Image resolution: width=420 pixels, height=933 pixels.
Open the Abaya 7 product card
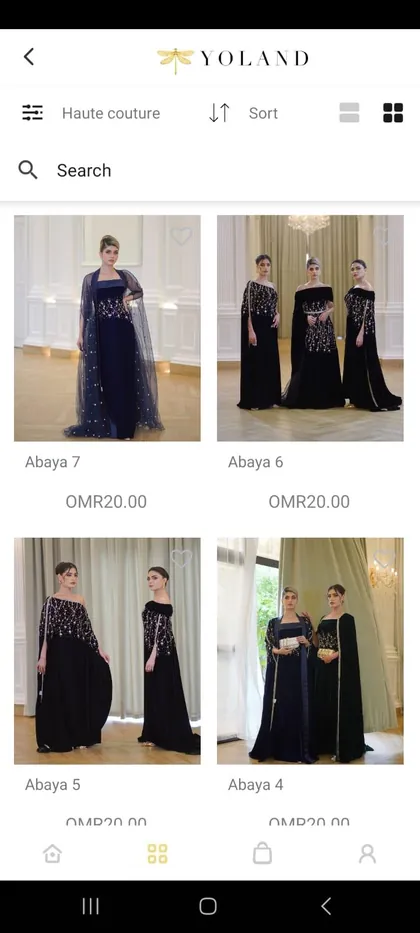coord(107,363)
